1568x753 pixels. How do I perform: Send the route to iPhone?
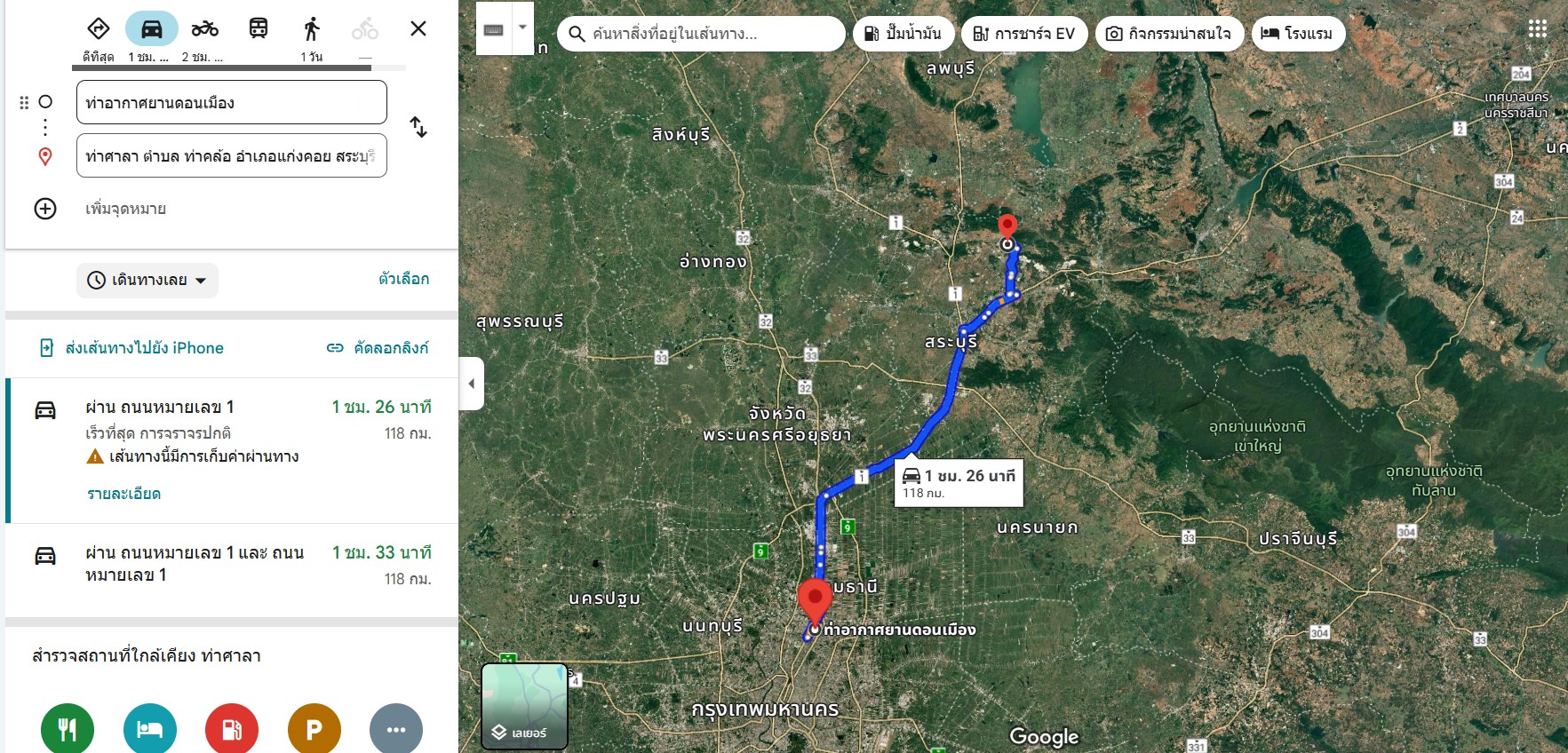pyautogui.click(x=132, y=348)
